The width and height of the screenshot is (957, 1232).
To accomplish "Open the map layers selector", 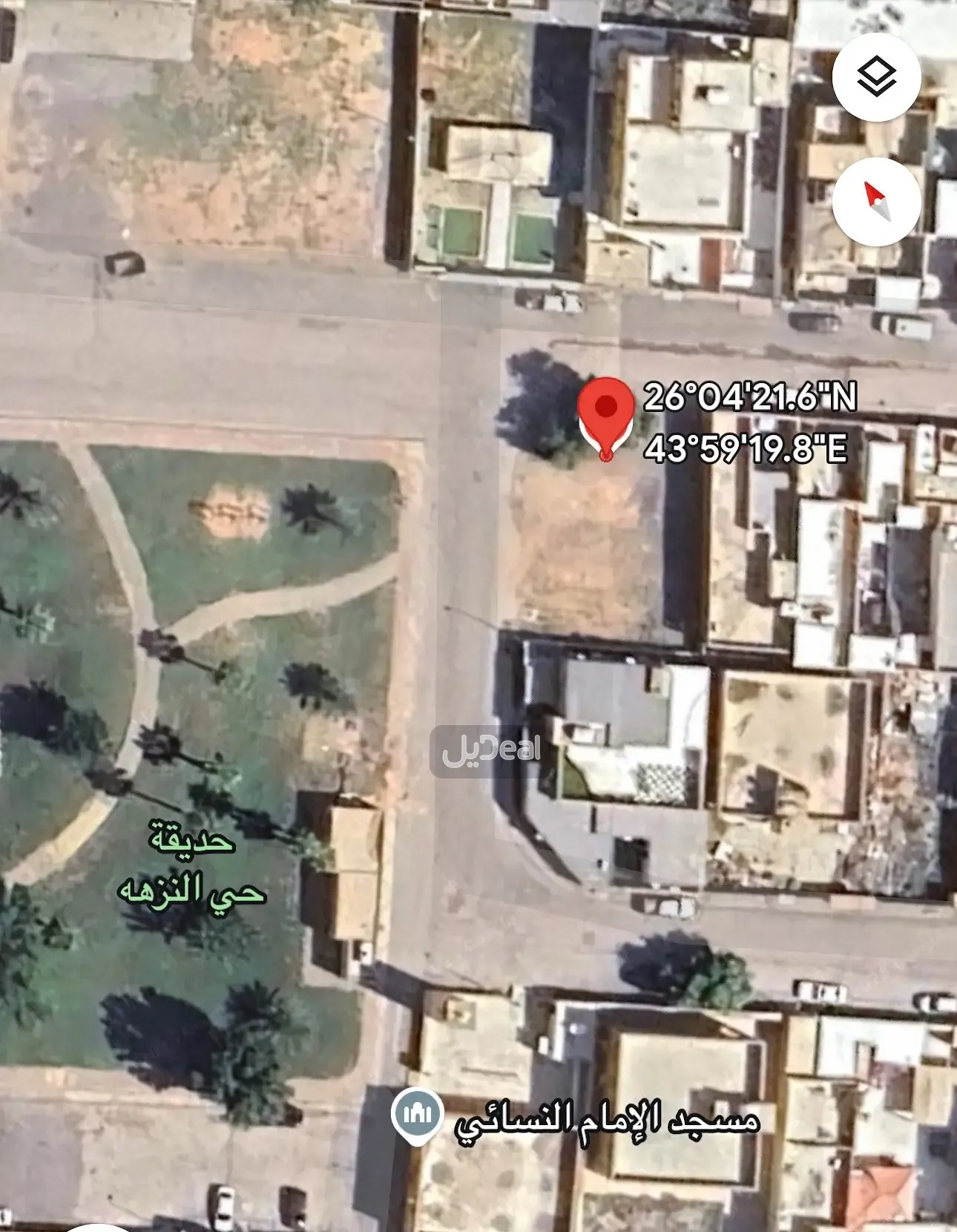I will (876, 76).
